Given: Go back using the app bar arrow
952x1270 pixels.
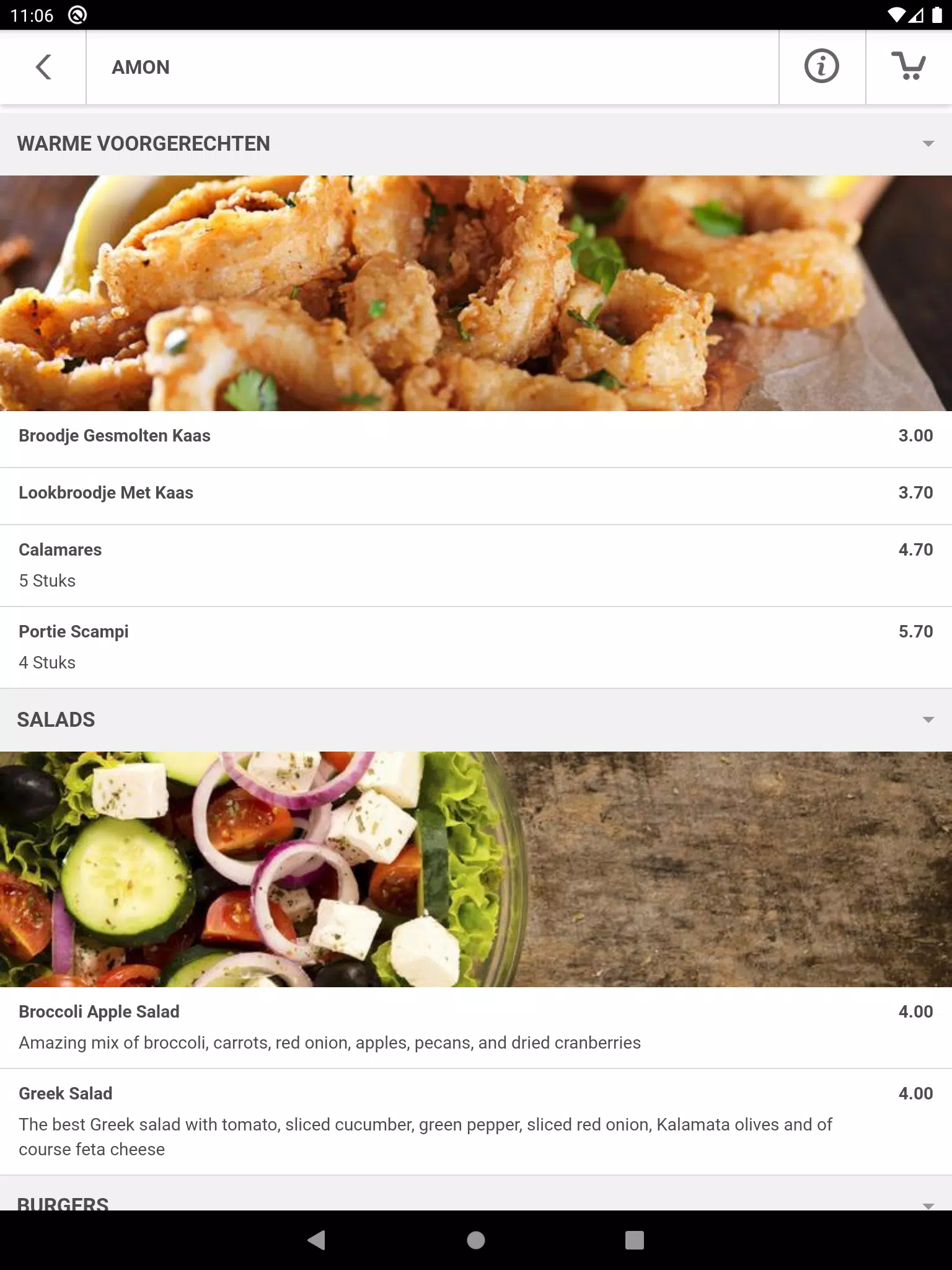Looking at the screenshot, I should click(x=43, y=67).
